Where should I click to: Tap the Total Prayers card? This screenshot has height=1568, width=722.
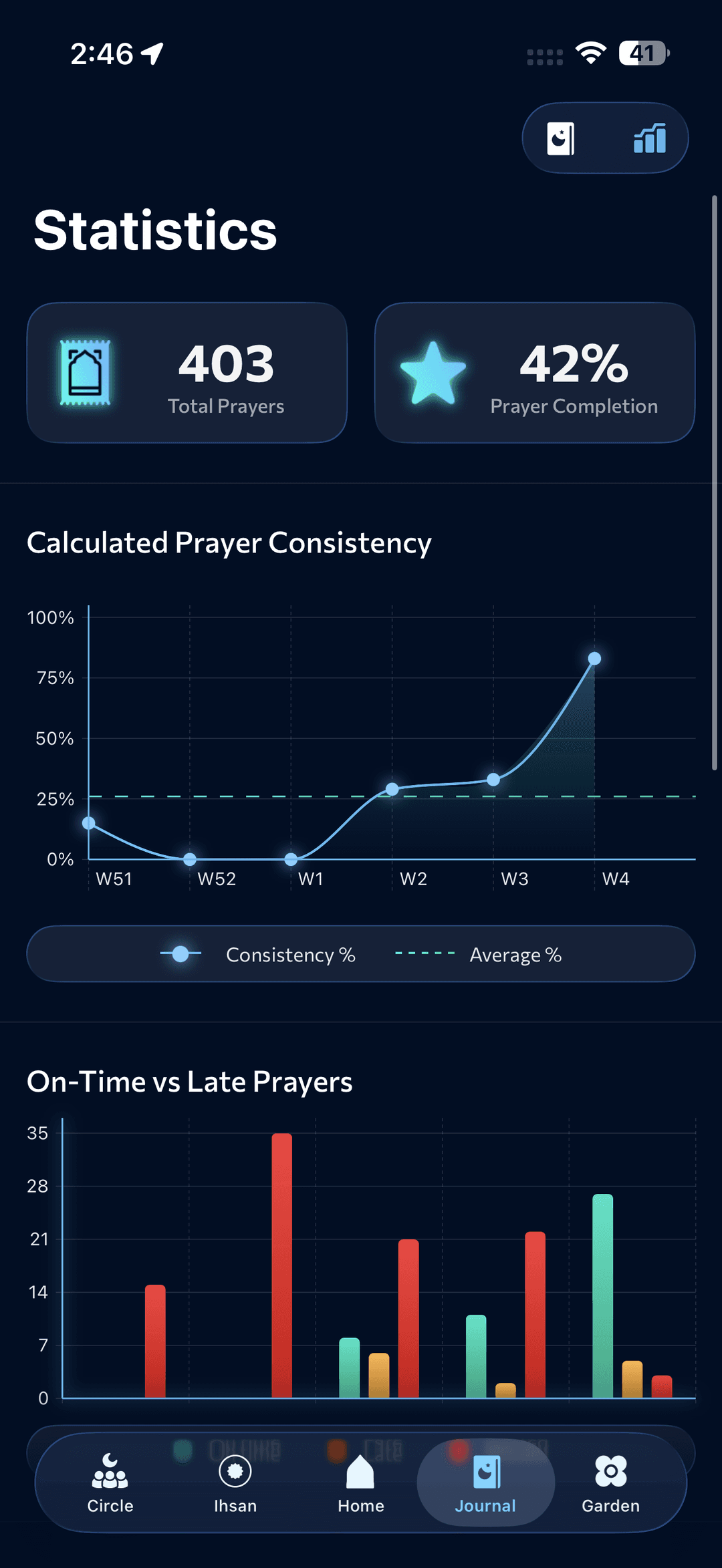click(x=188, y=372)
